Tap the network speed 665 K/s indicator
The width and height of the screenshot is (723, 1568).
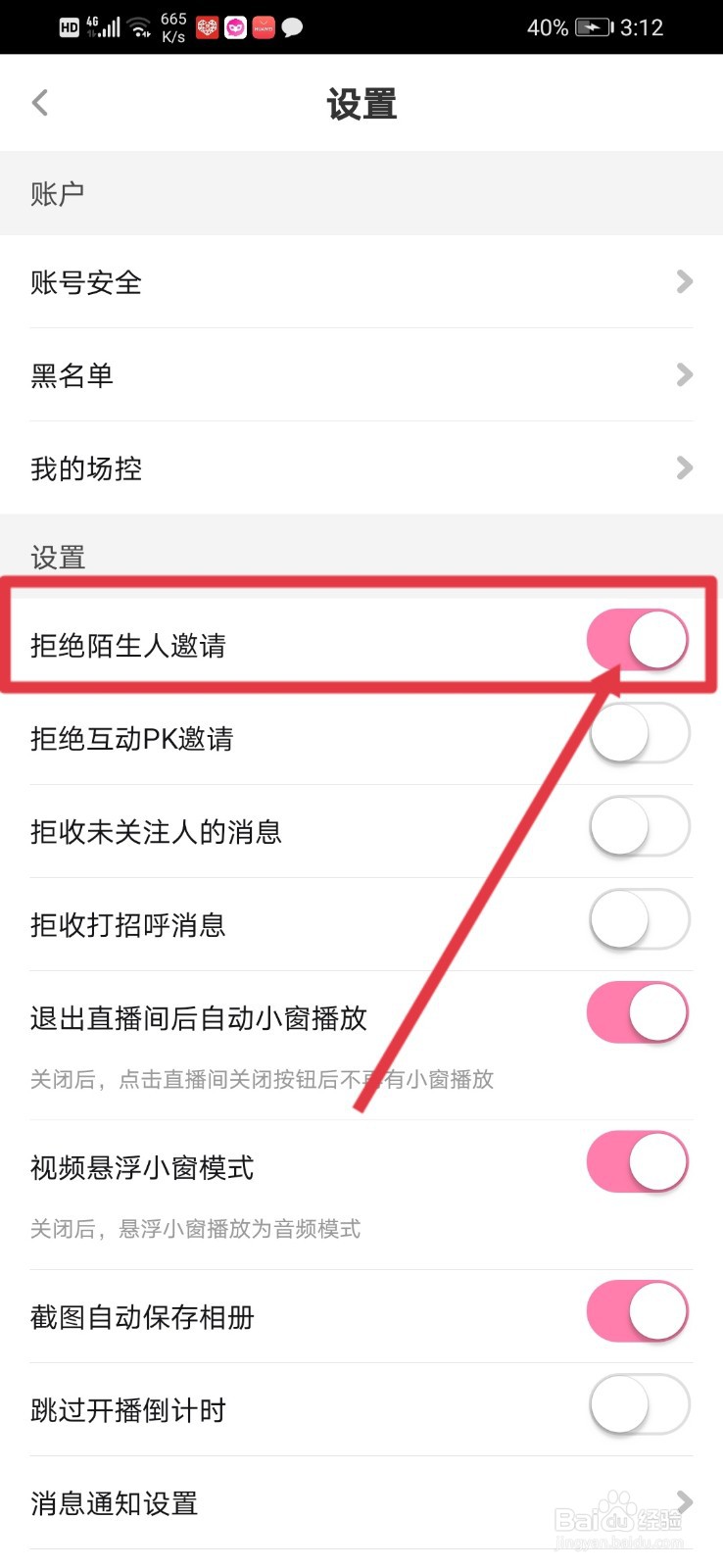[171, 26]
